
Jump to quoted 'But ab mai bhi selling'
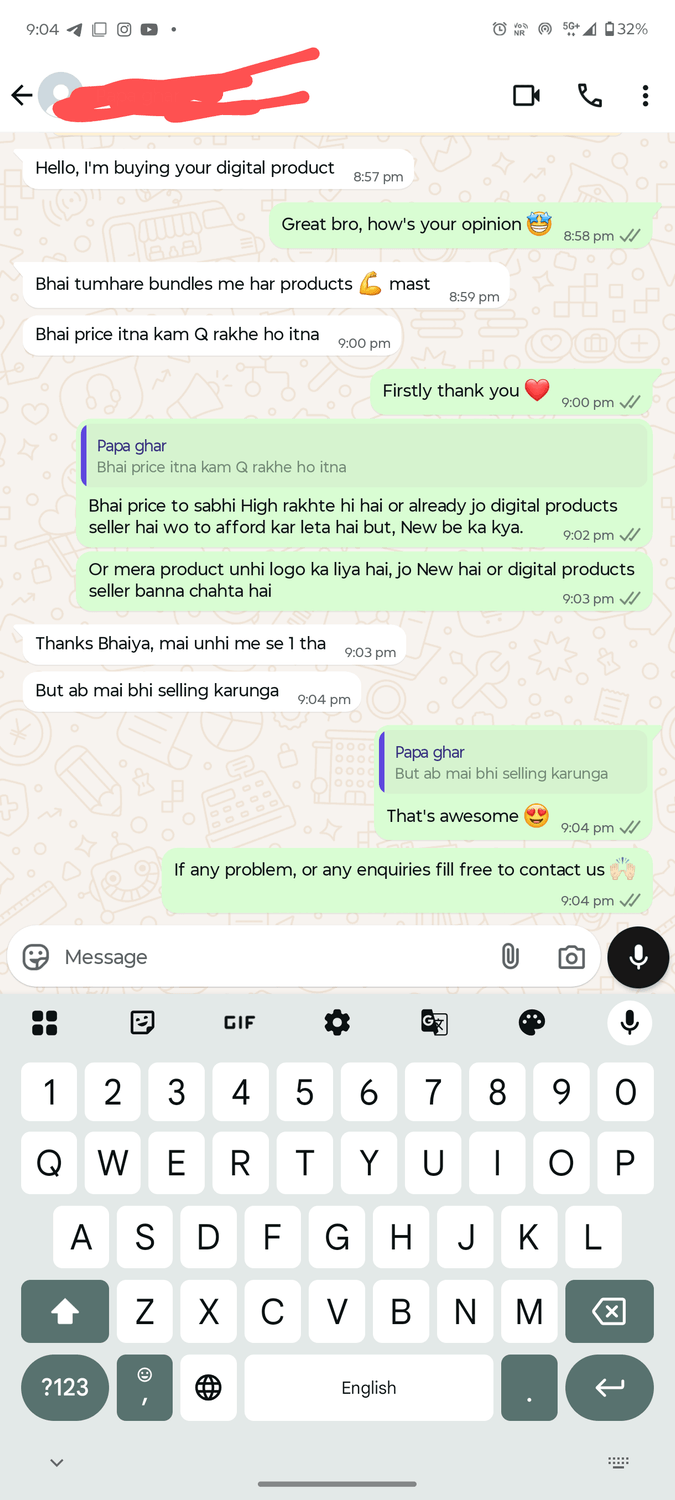pyautogui.click(x=515, y=762)
